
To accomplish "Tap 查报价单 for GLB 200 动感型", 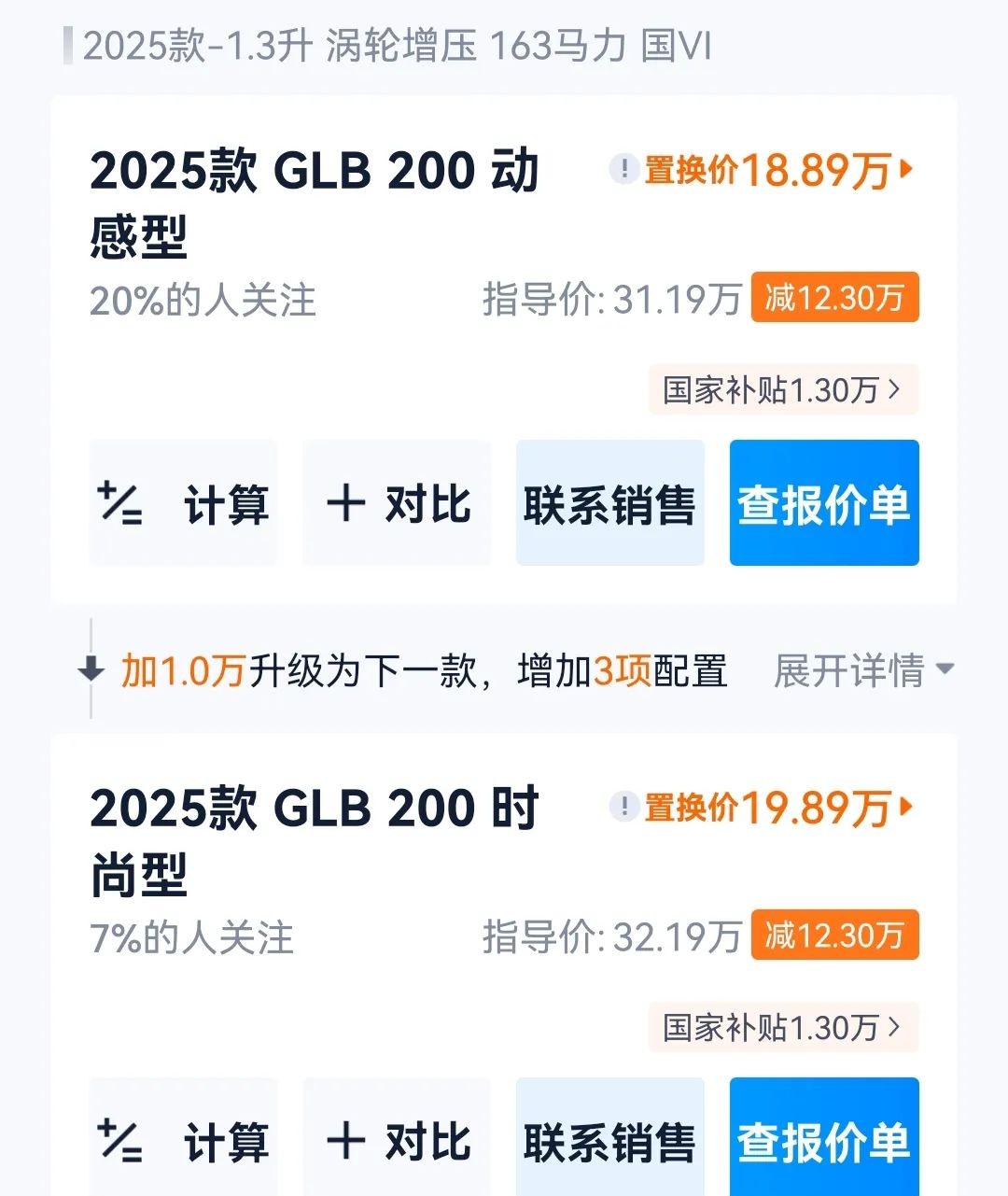I will pos(823,503).
